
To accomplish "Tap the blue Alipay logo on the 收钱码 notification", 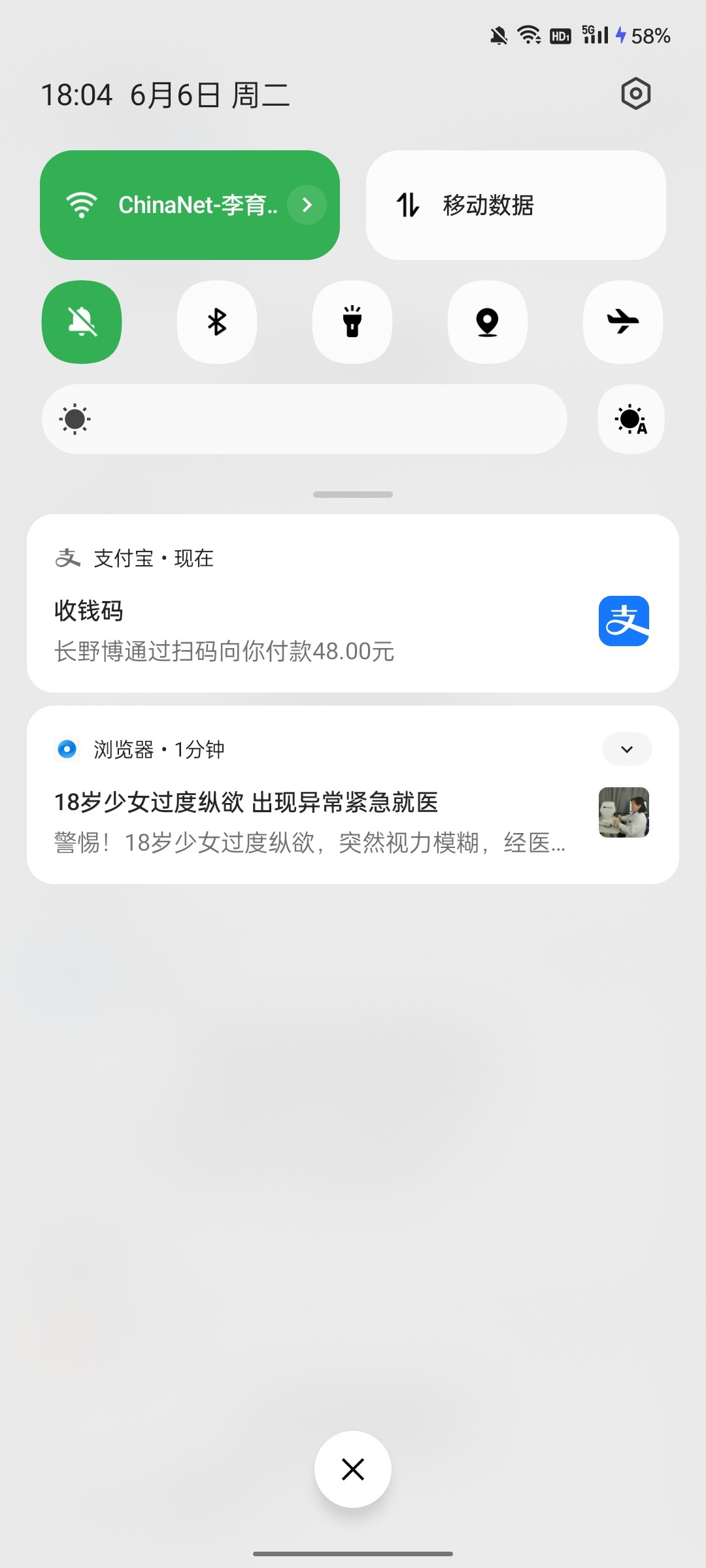I will click(622, 621).
